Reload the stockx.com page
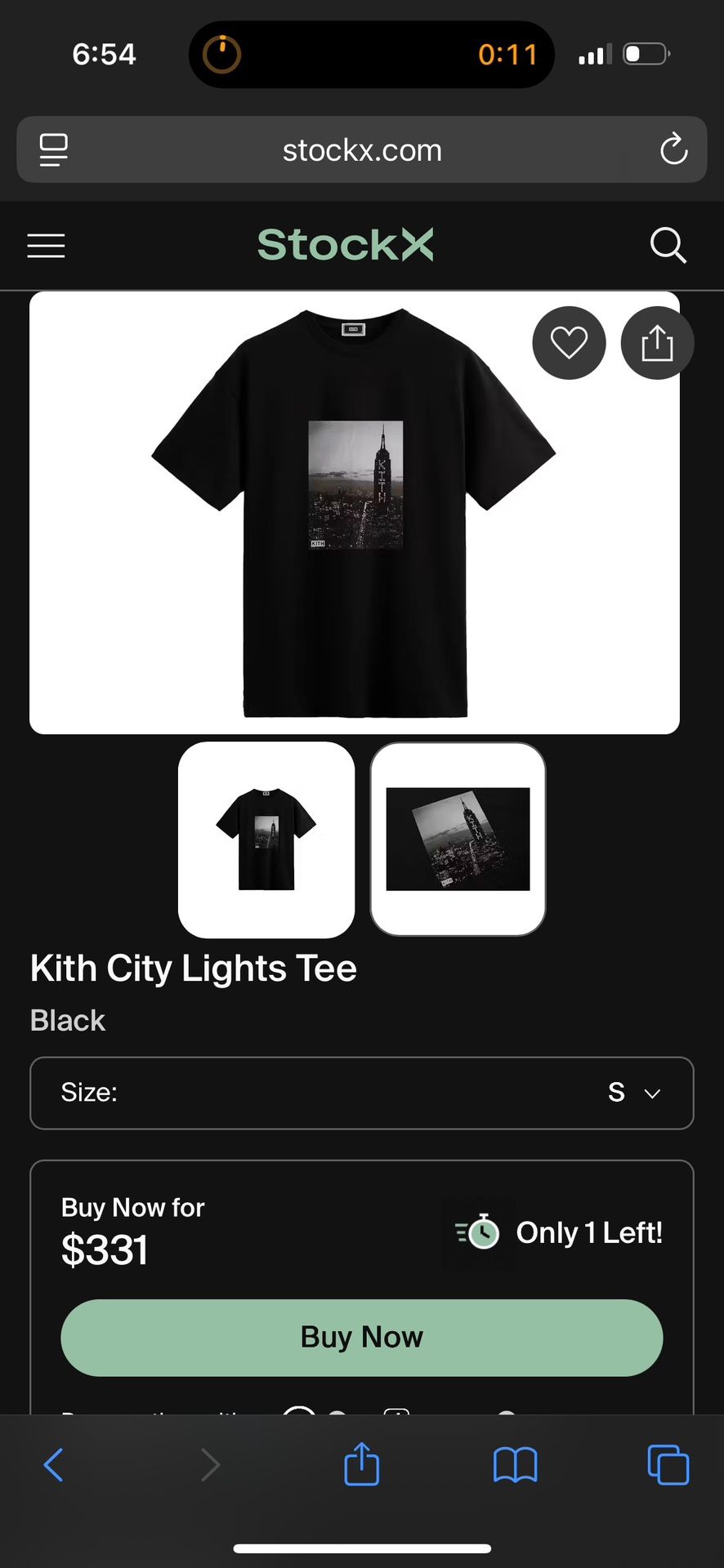Image resolution: width=724 pixels, height=1568 pixels. click(673, 149)
